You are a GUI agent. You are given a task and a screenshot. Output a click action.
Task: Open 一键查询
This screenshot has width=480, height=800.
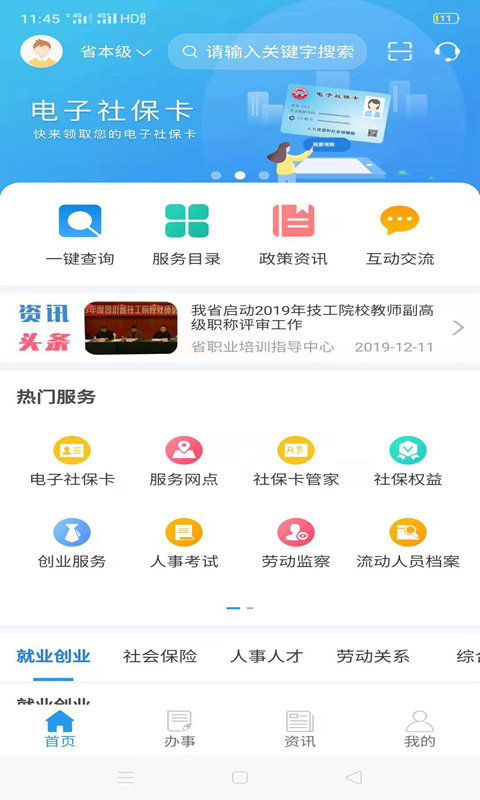[80, 235]
